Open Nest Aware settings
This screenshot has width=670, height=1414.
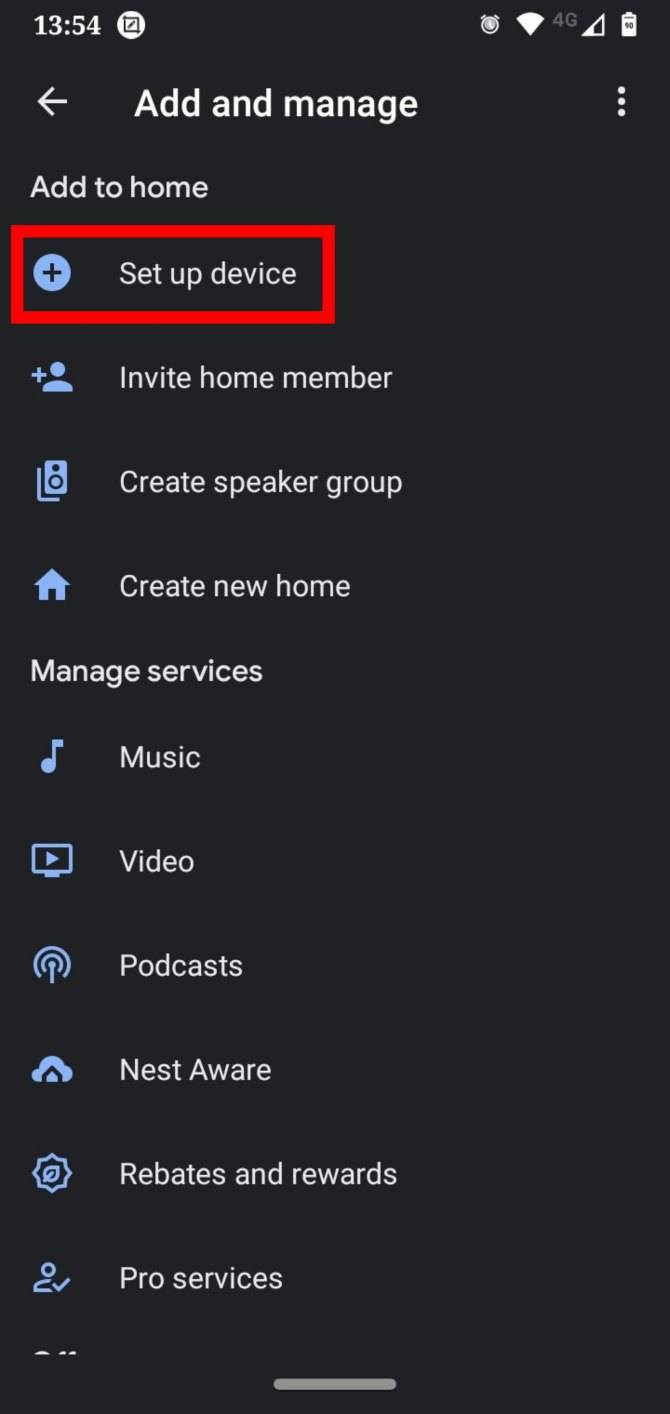pyautogui.click(x=195, y=1070)
